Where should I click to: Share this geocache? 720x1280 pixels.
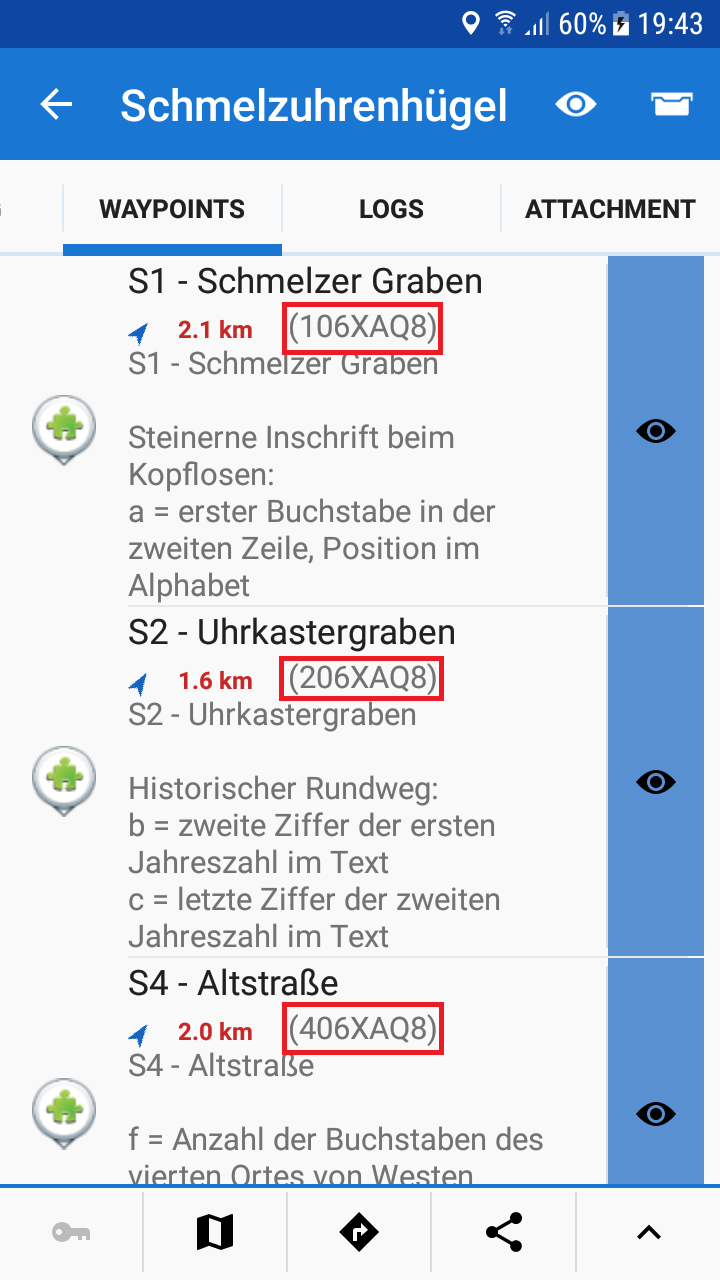point(503,1233)
